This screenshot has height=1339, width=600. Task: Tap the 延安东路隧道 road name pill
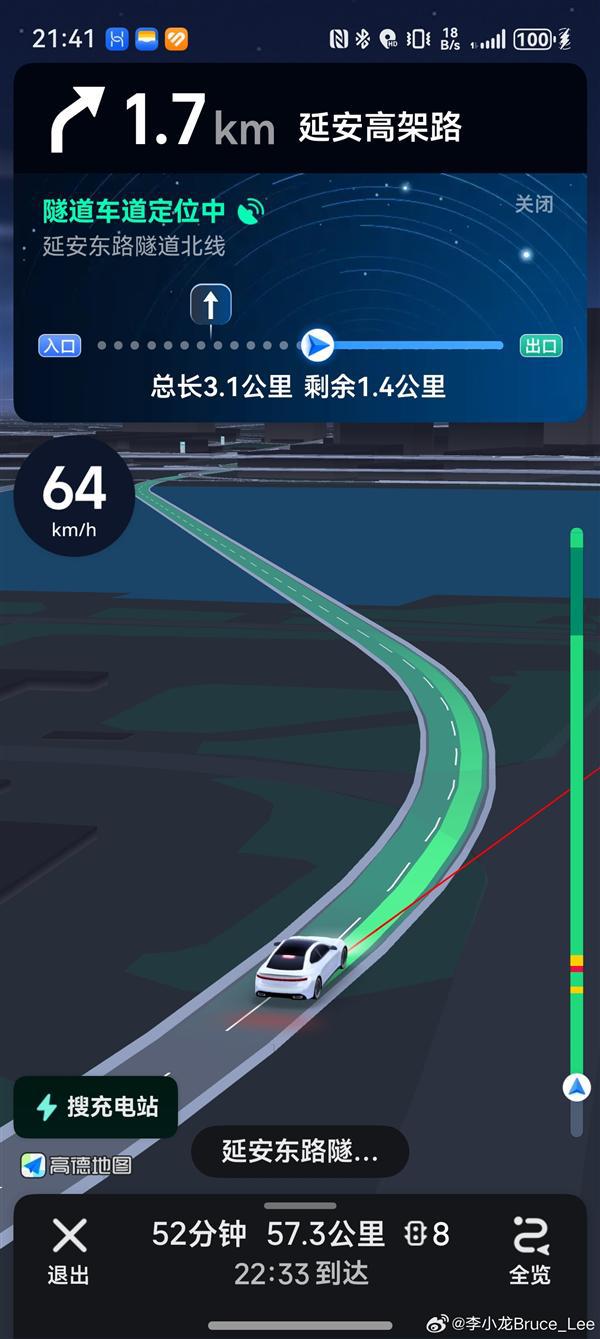(x=300, y=1151)
